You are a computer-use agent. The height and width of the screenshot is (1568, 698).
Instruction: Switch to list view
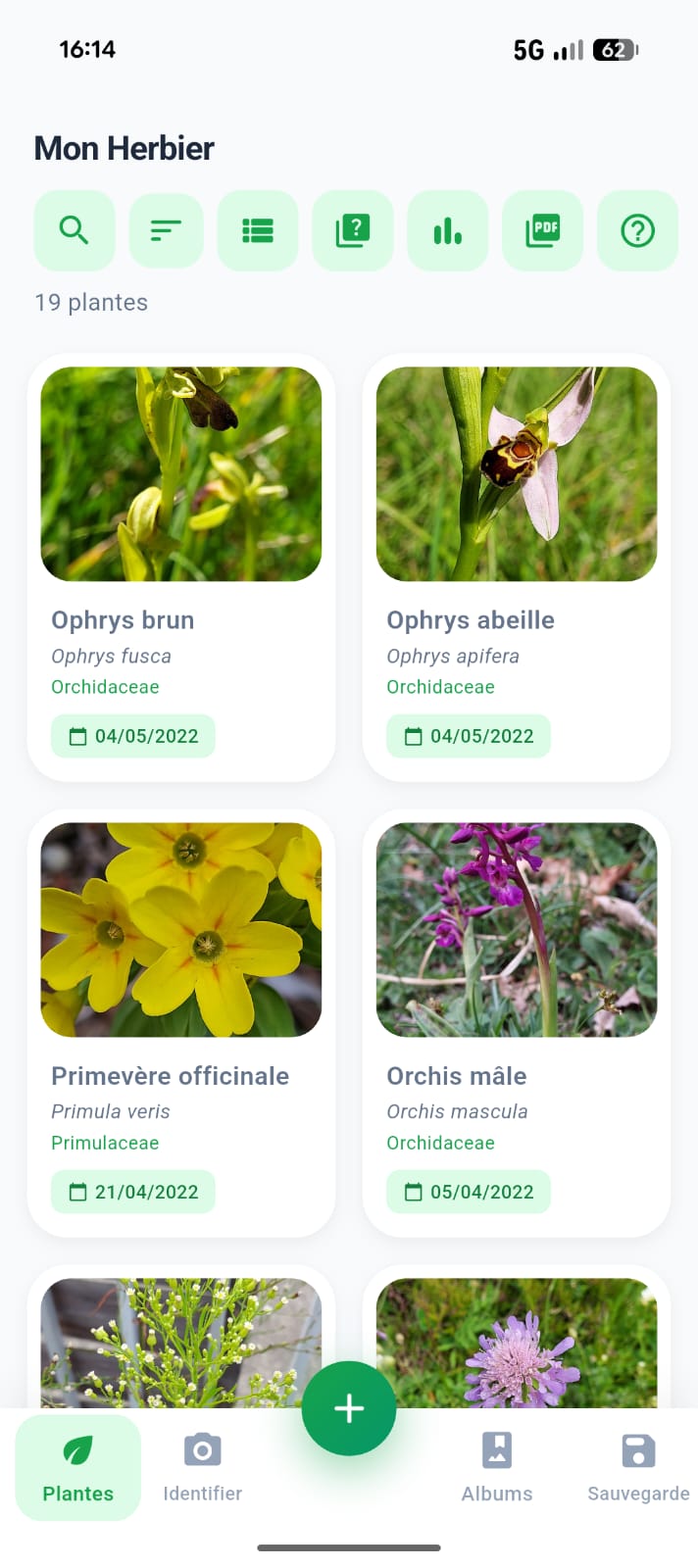tap(258, 230)
